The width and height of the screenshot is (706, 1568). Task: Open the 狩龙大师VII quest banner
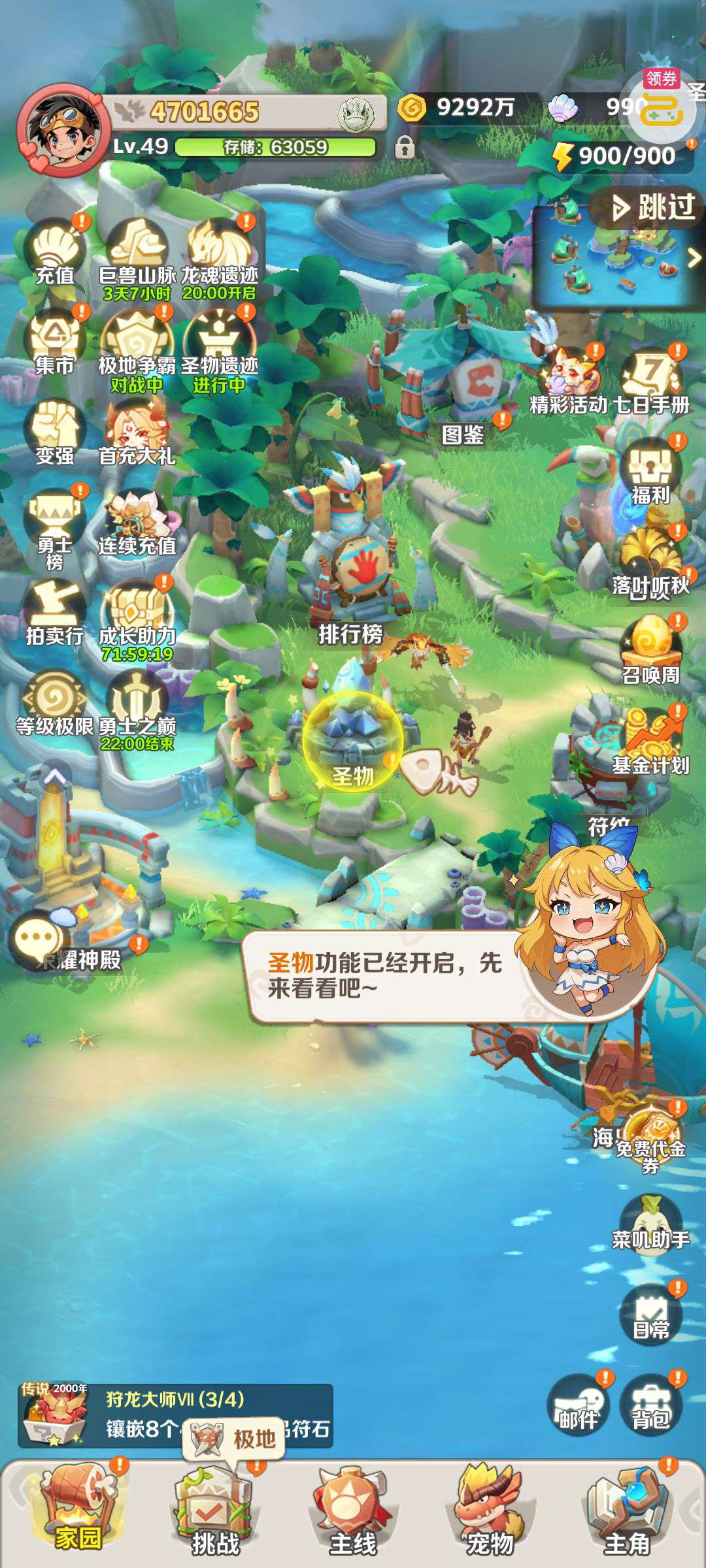point(175,1415)
